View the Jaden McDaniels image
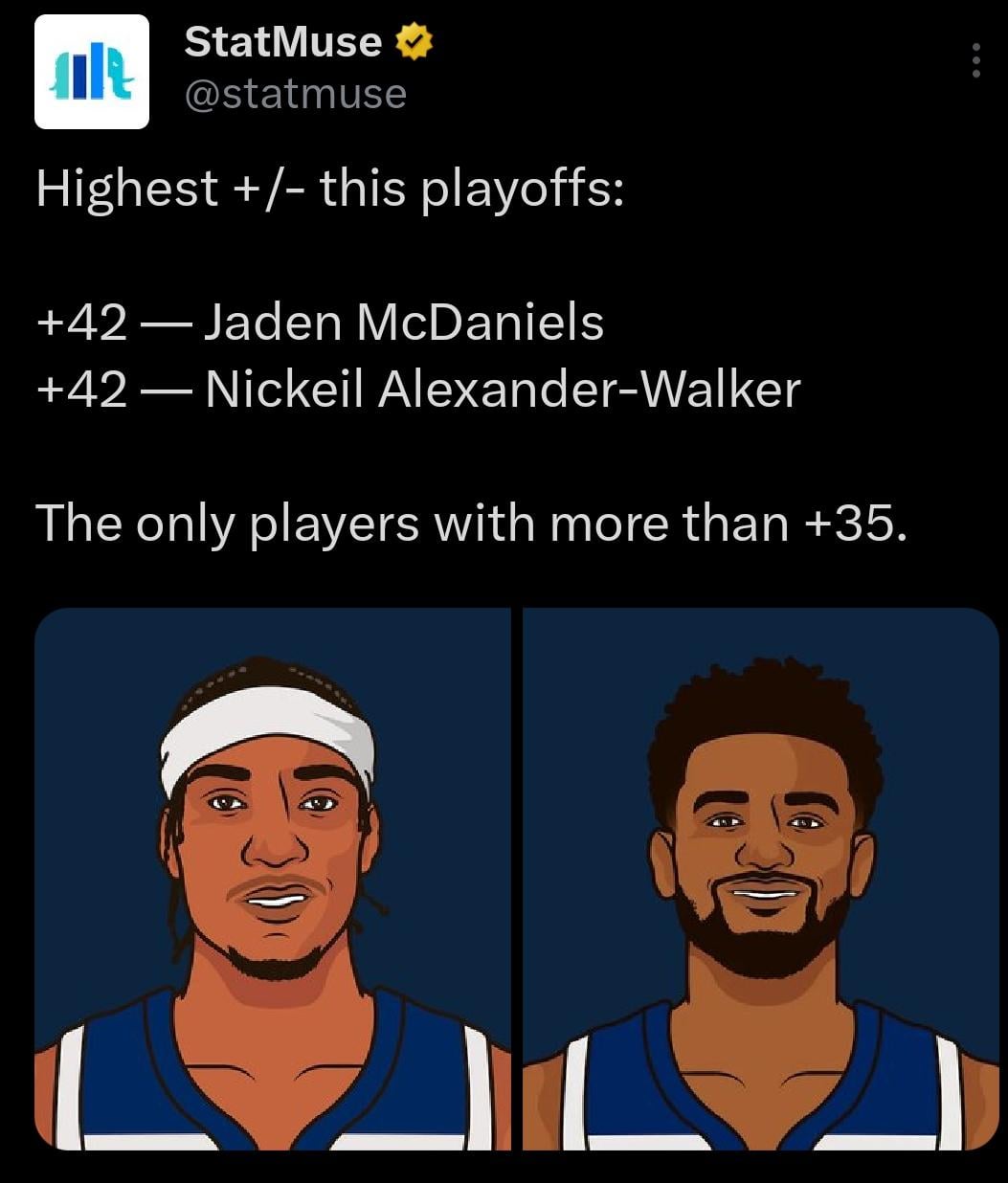This screenshot has height=1183, width=1008. tap(273, 879)
